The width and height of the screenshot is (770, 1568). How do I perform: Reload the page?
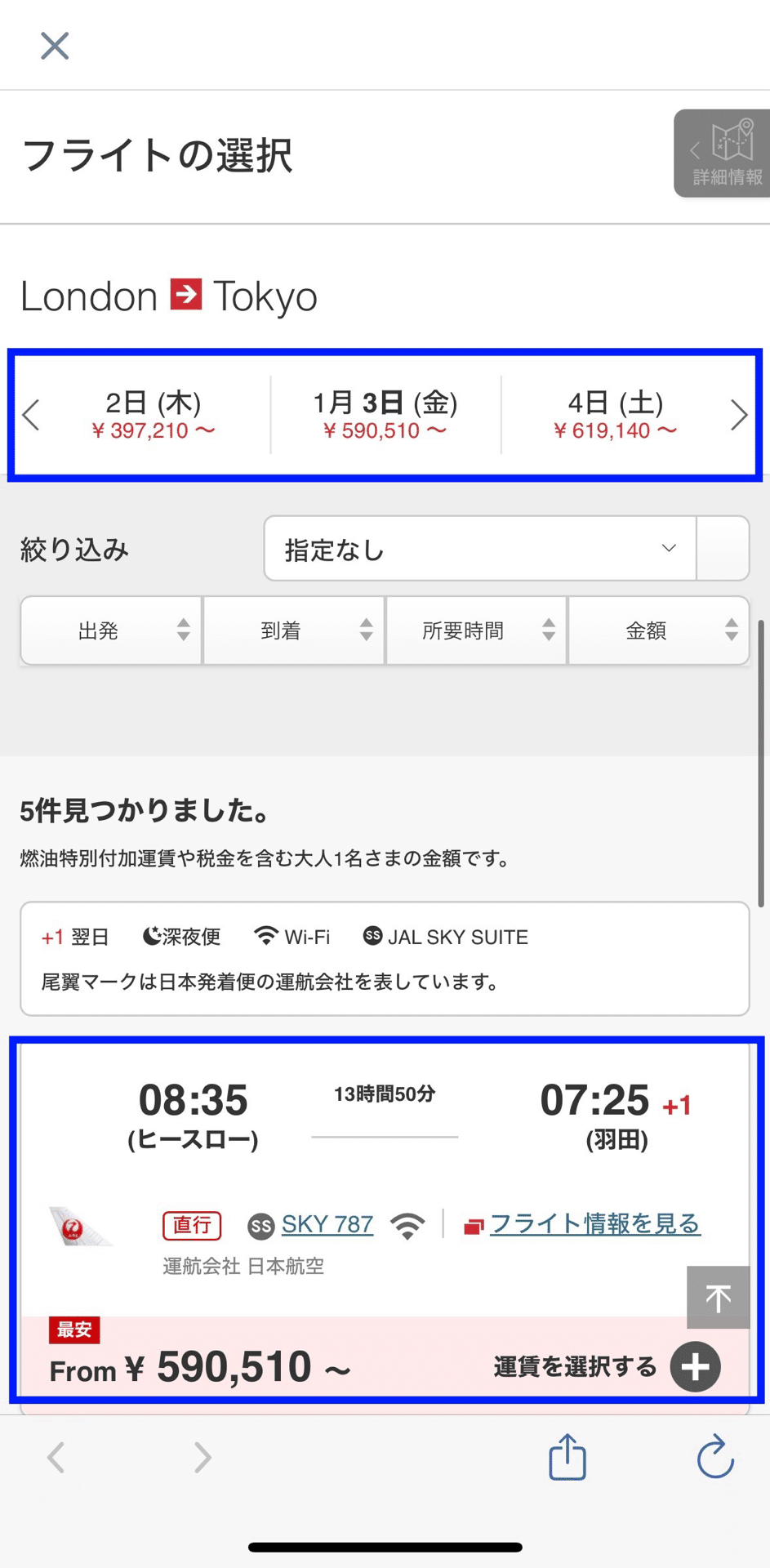(715, 1457)
